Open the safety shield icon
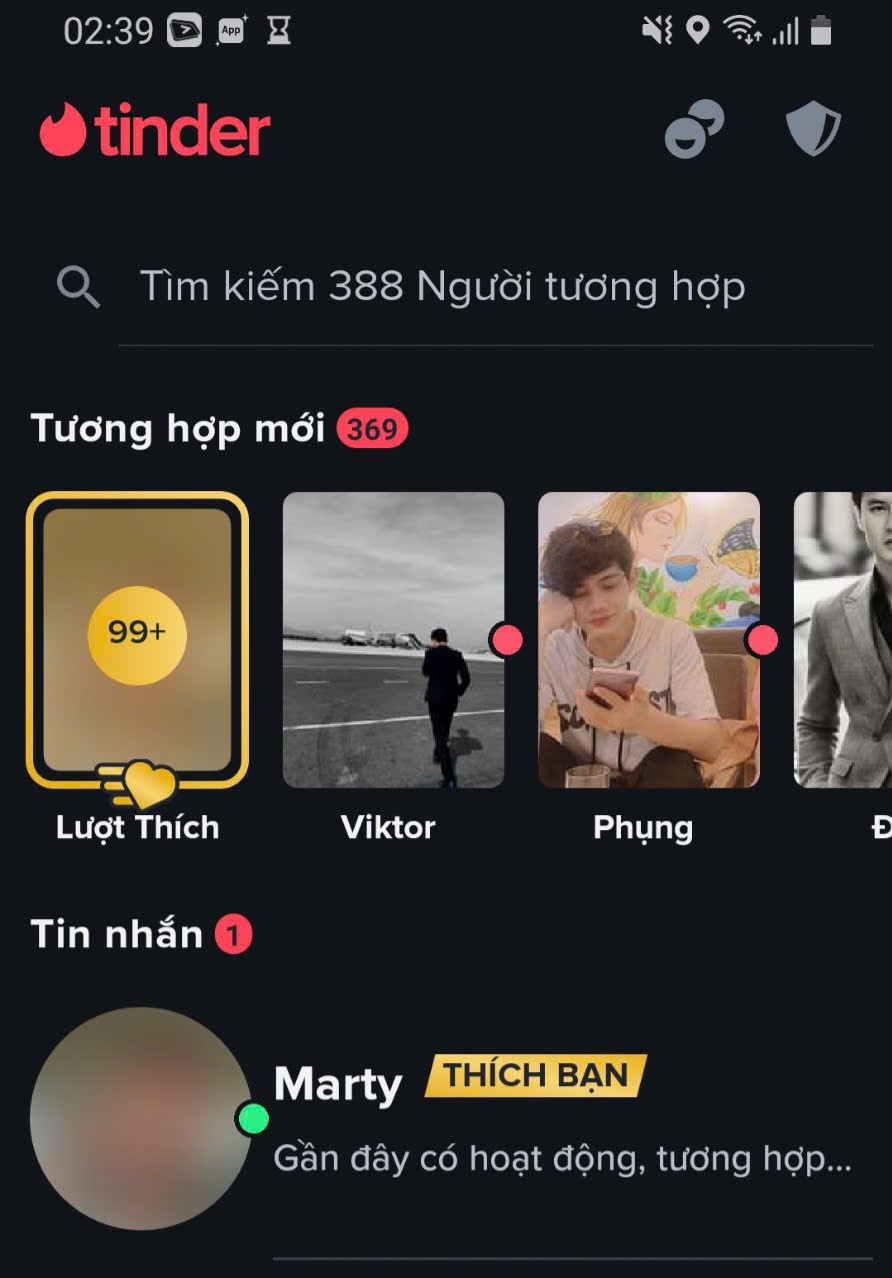 pyautogui.click(x=813, y=129)
